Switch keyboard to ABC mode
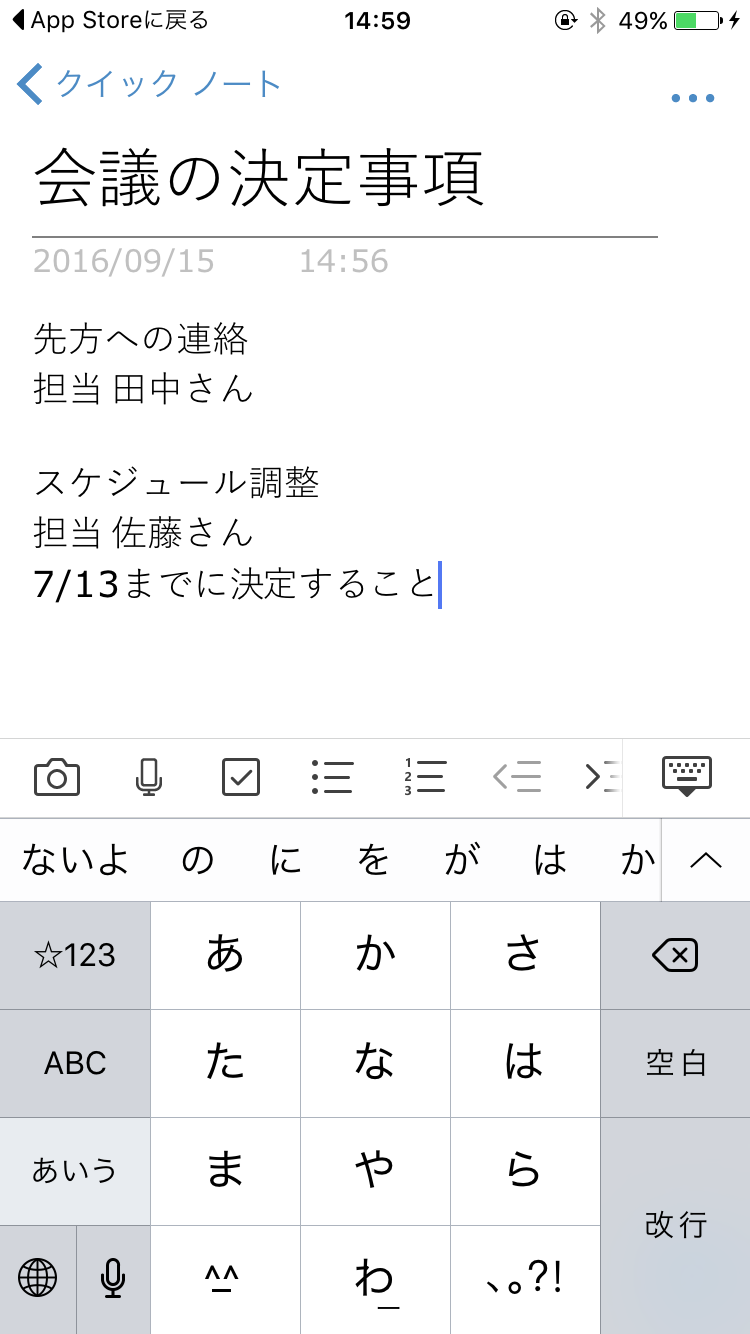The width and height of the screenshot is (750, 1334). [75, 1063]
